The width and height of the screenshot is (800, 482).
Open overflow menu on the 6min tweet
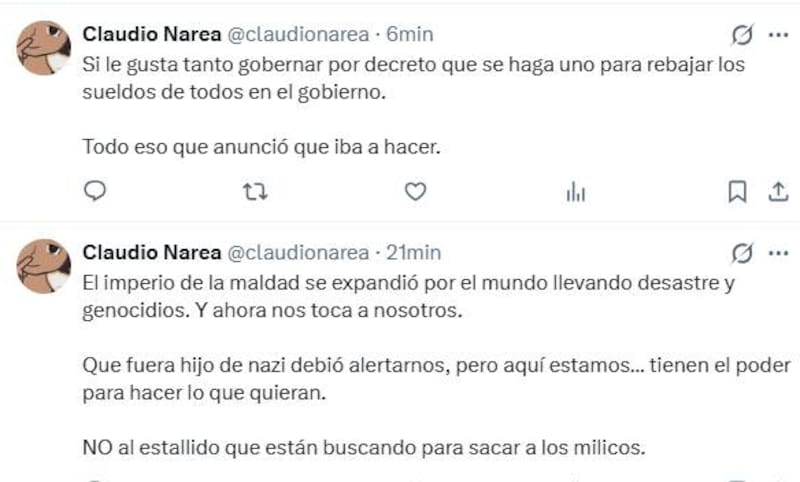[x=777, y=35]
